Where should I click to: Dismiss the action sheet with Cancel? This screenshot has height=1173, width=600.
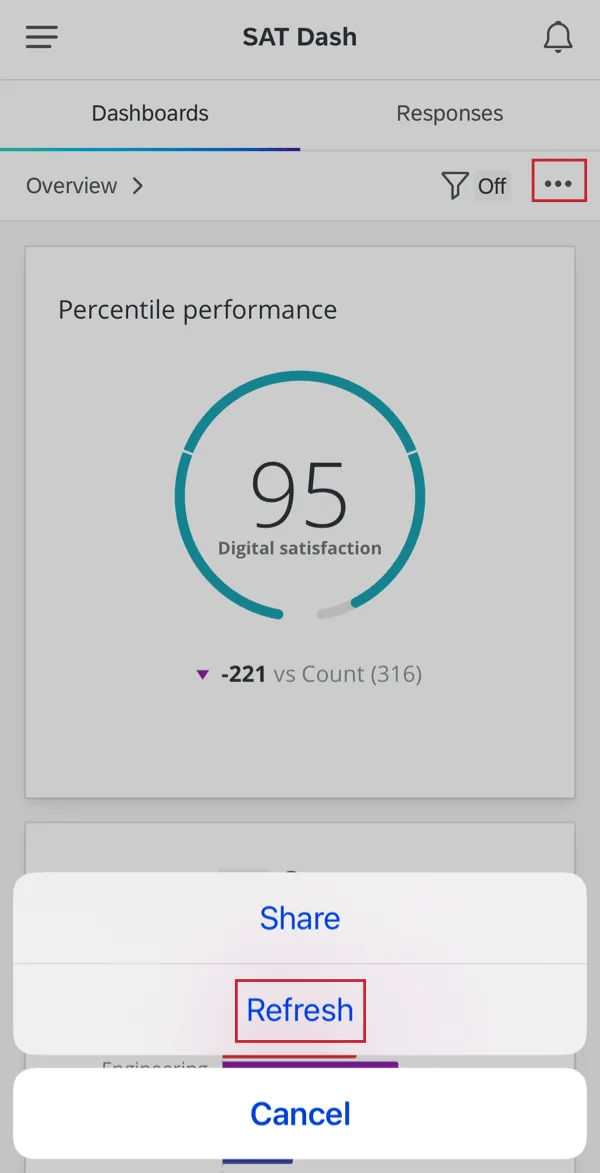coord(300,1114)
